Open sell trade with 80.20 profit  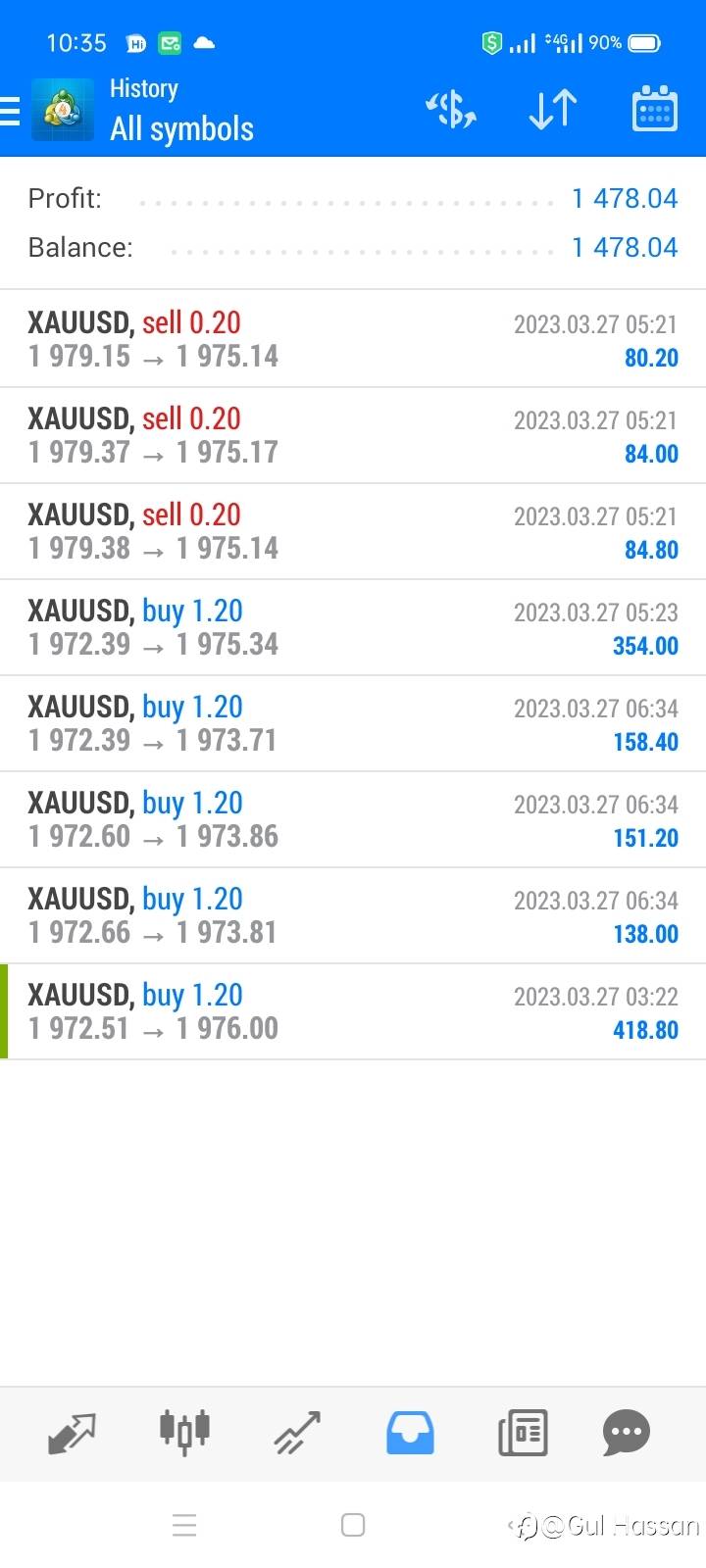click(x=353, y=339)
